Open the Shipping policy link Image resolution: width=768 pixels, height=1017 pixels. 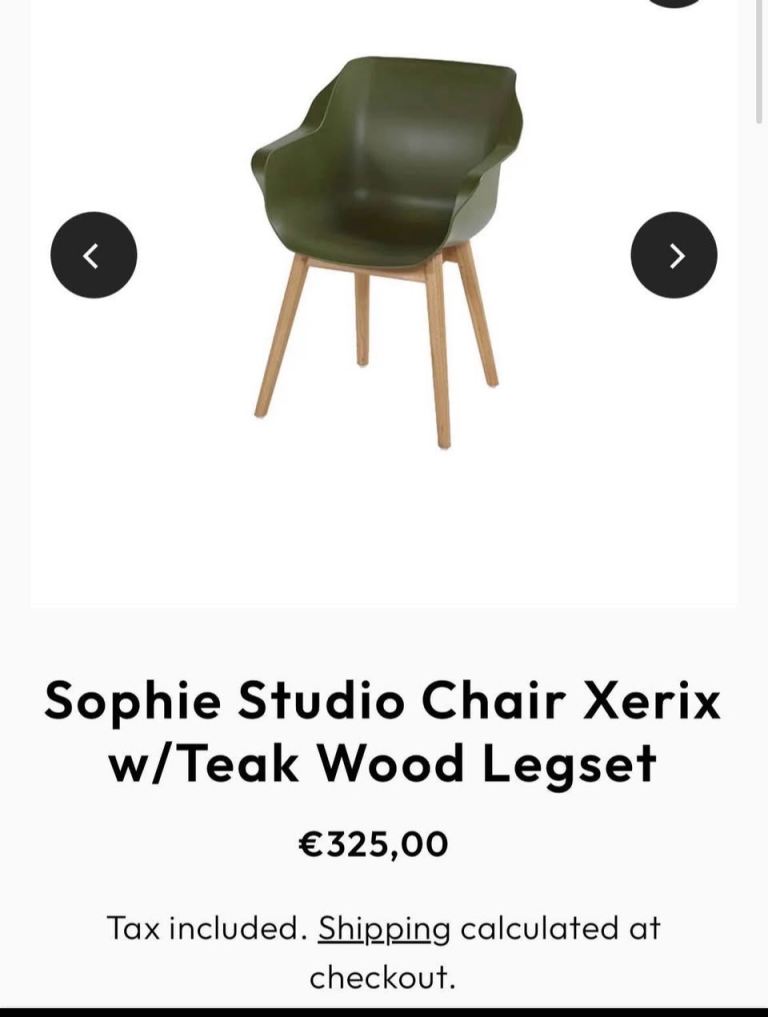pos(384,928)
